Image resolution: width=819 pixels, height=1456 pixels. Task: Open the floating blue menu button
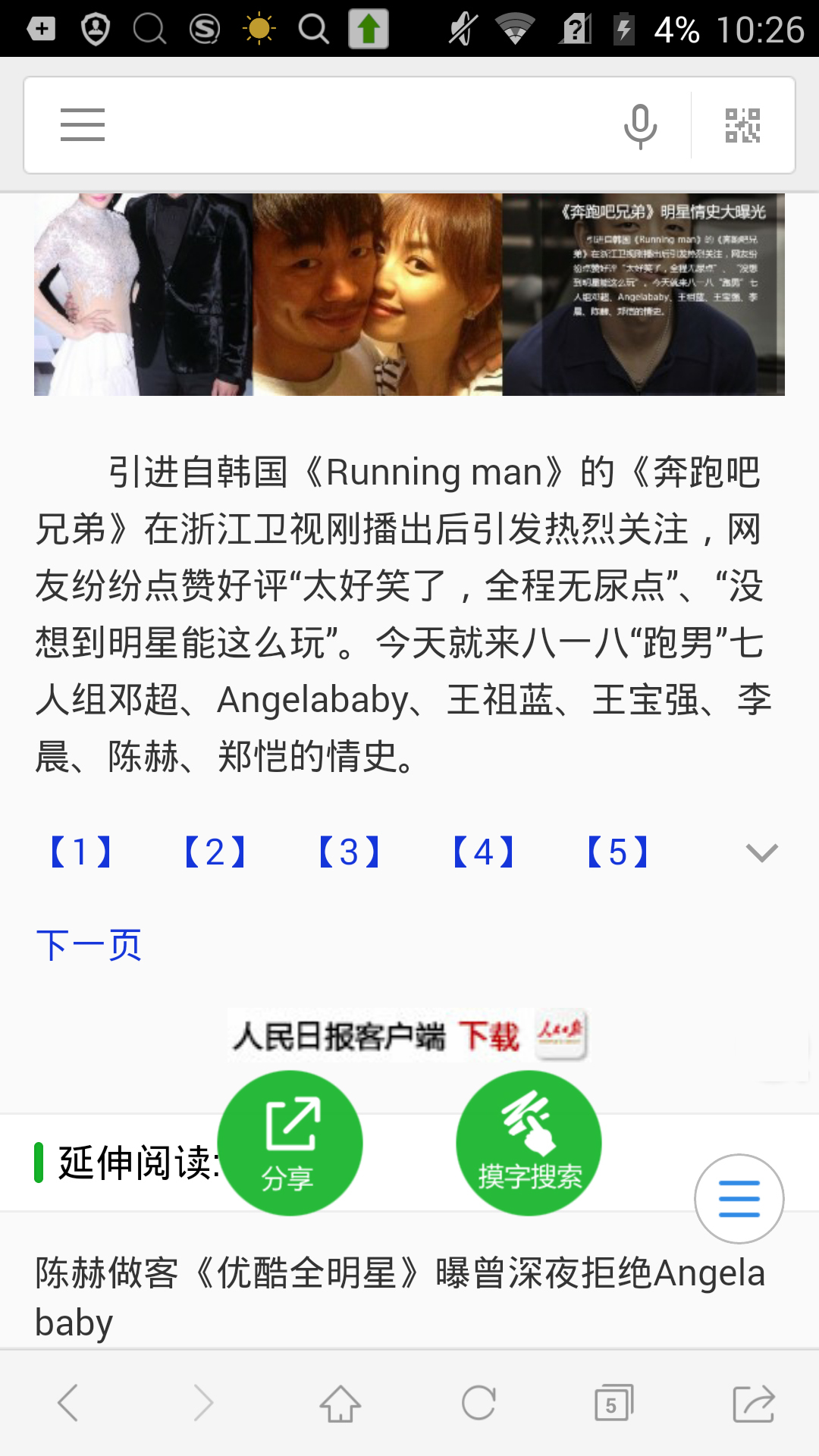(739, 1199)
